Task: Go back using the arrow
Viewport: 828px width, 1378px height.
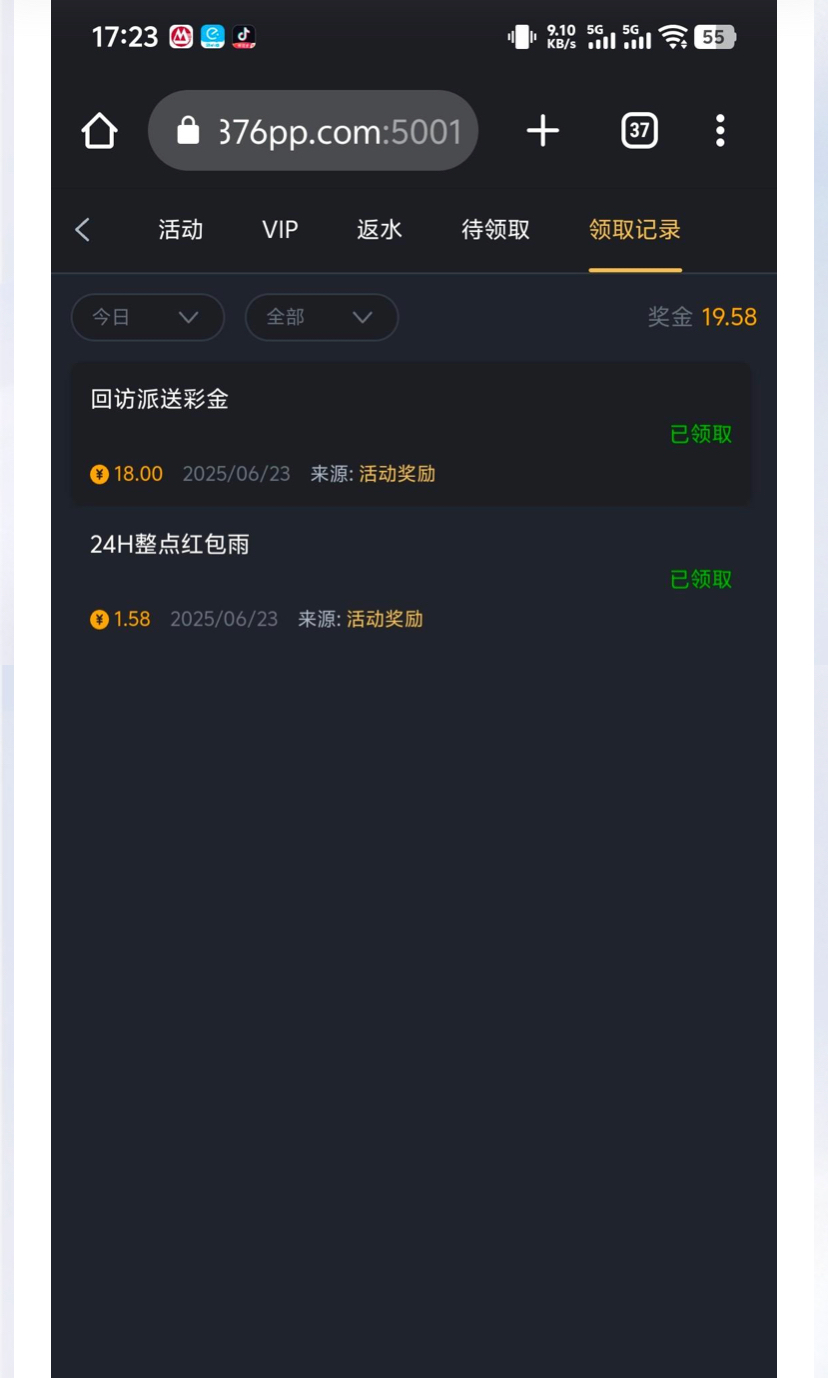Action: click(83, 230)
